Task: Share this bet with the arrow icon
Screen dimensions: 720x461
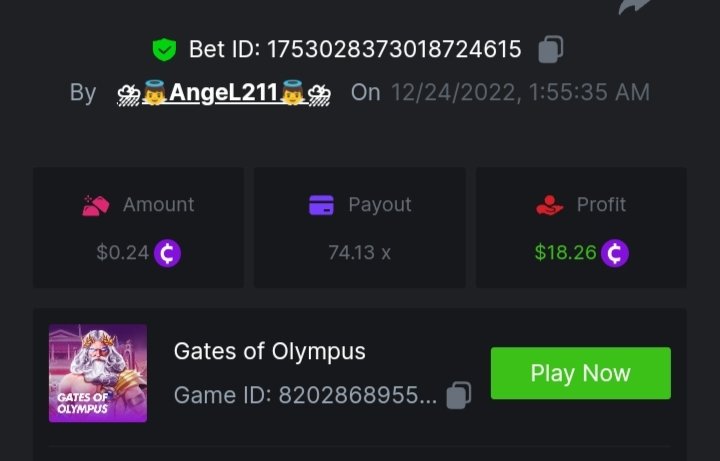Action: coord(634,6)
